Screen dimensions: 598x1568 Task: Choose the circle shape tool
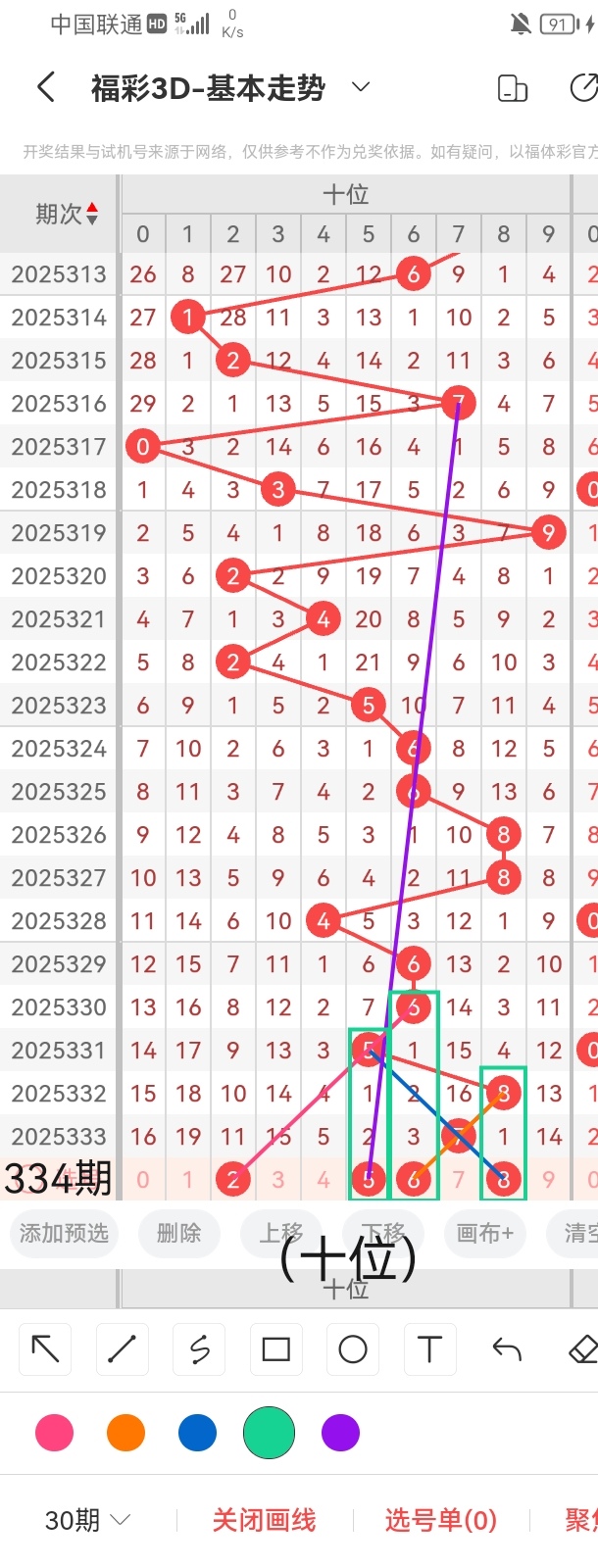click(353, 1349)
